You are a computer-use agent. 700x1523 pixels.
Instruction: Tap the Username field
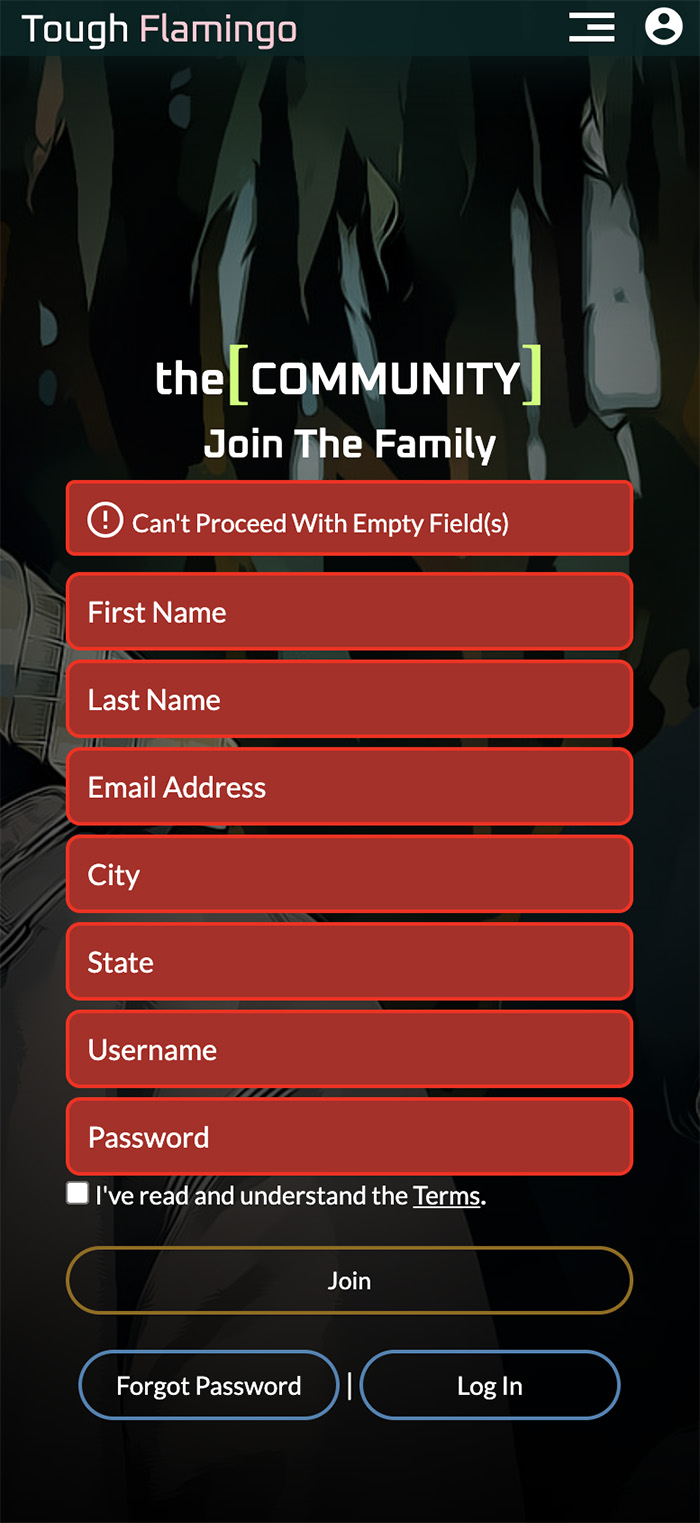(349, 1050)
